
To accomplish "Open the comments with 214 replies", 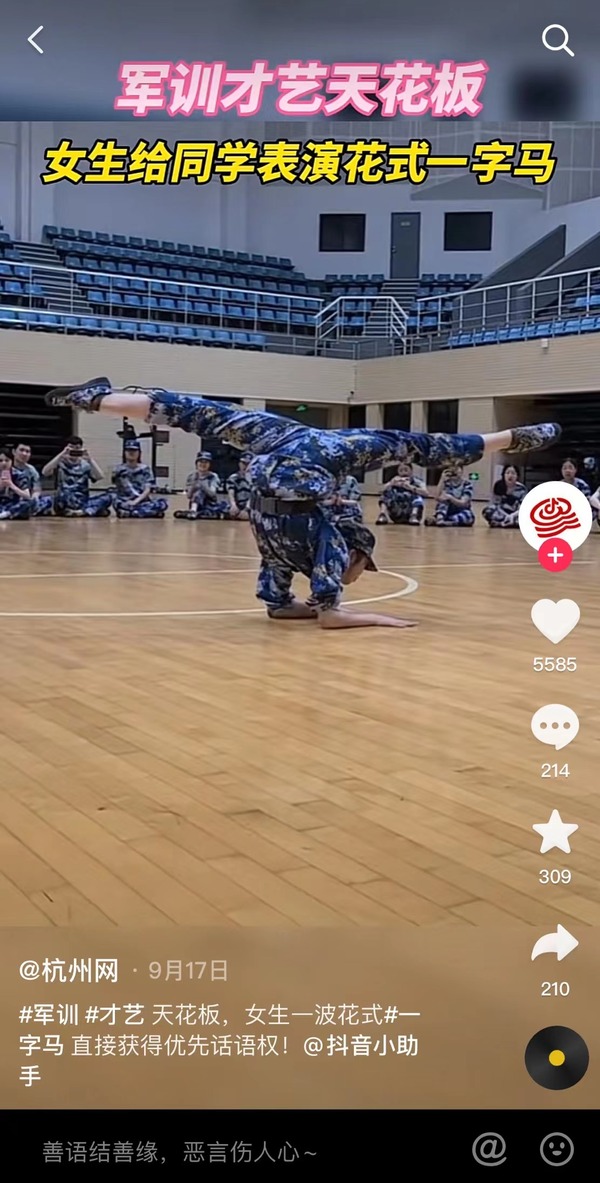I will click(555, 727).
